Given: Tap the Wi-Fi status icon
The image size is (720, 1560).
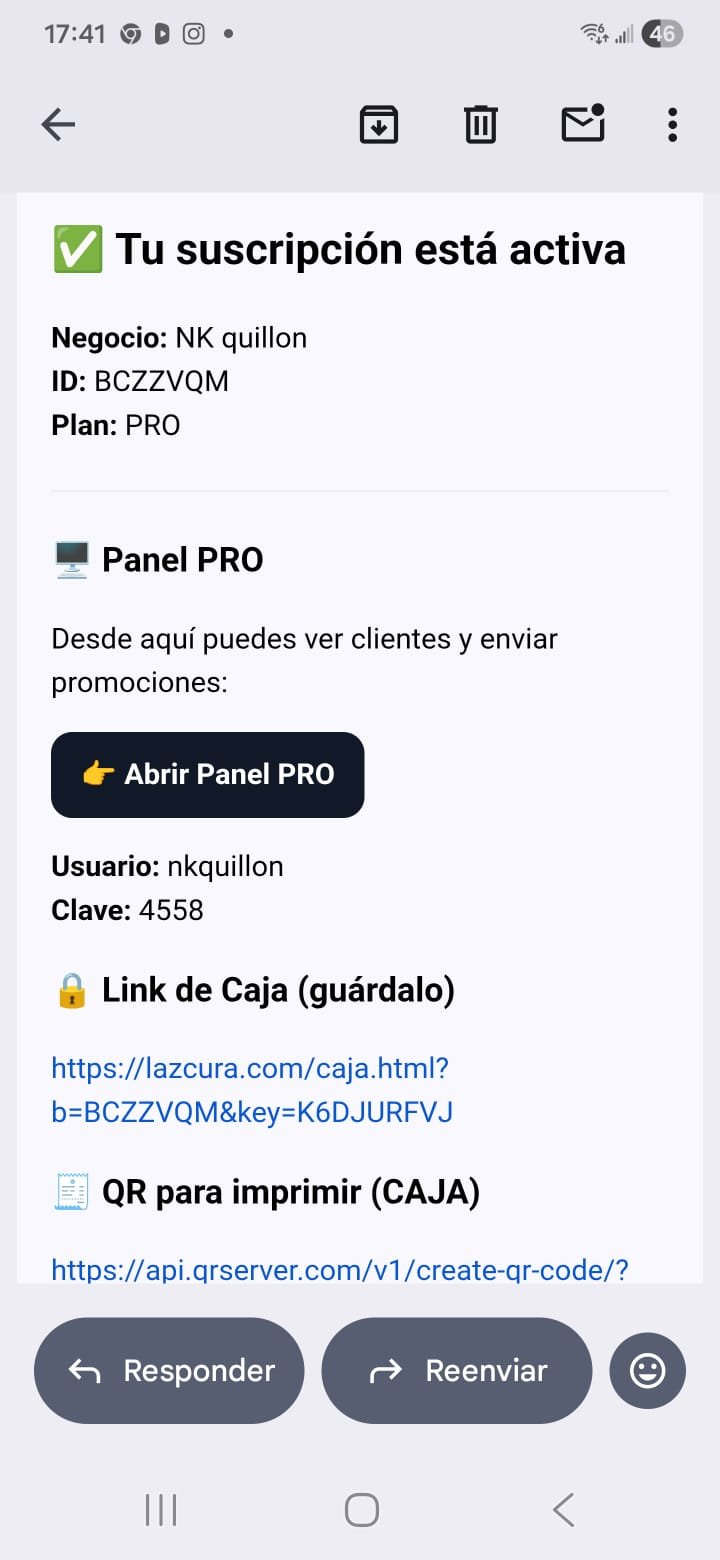Looking at the screenshot, I should coord(592,33).
